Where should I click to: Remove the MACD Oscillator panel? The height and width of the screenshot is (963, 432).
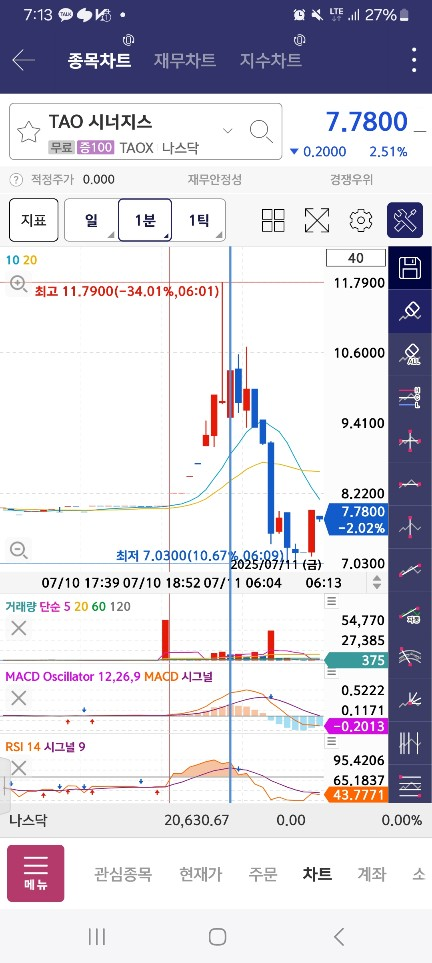click(18, 698)
